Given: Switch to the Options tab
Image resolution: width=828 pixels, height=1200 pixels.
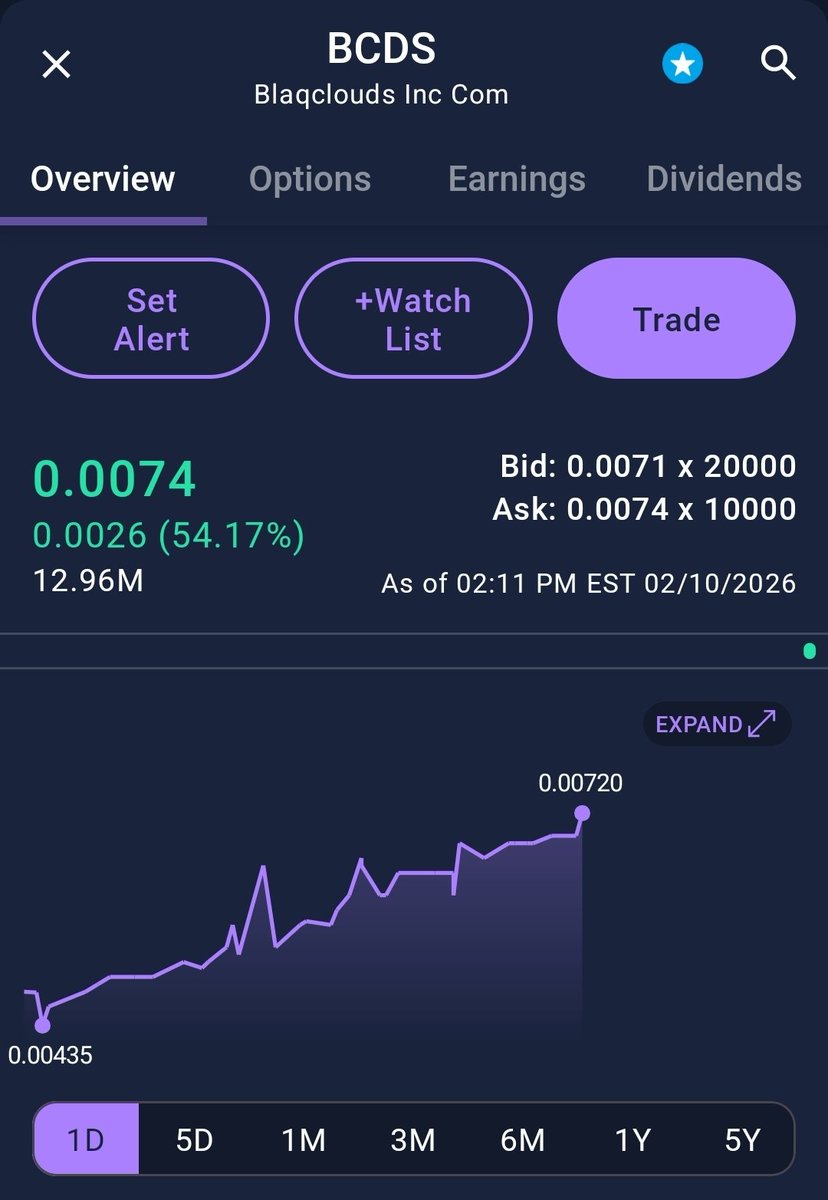Looking at the screenshot, I should pyautogui.click(x=310, y=179).
